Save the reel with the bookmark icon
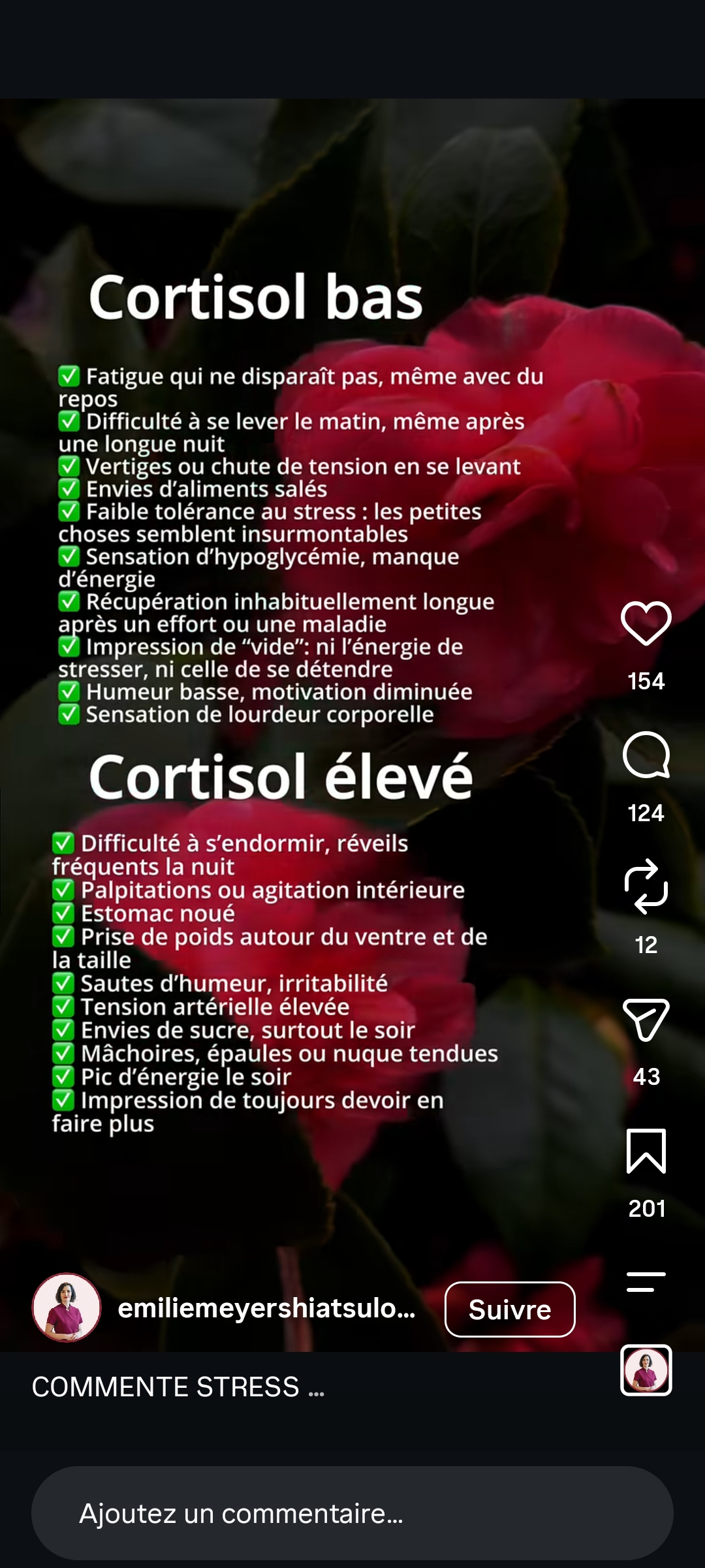The width and height of the screenshot is (705, 1568). (646, 1151)
